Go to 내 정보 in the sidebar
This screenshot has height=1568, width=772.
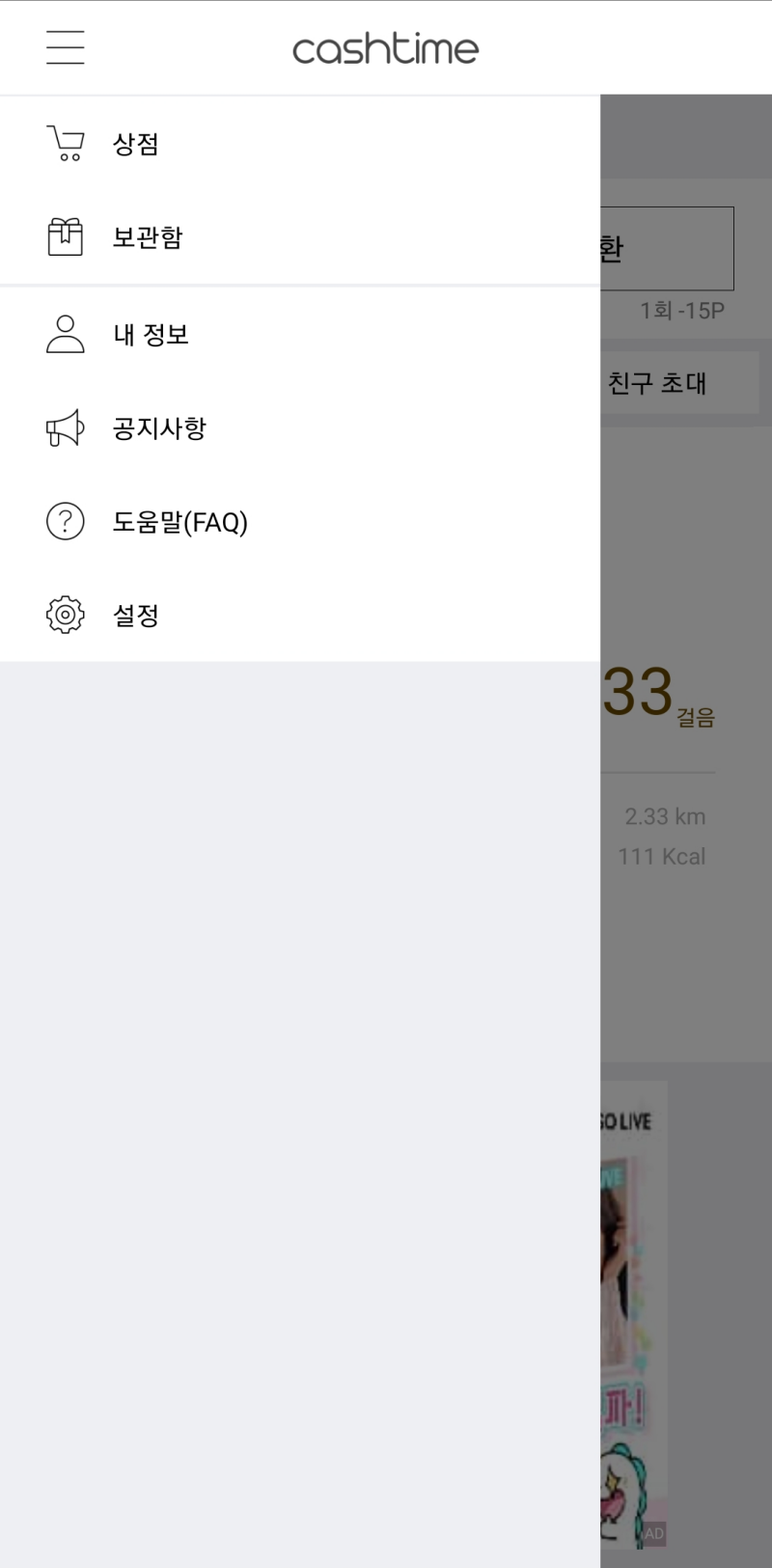[151, 333]
